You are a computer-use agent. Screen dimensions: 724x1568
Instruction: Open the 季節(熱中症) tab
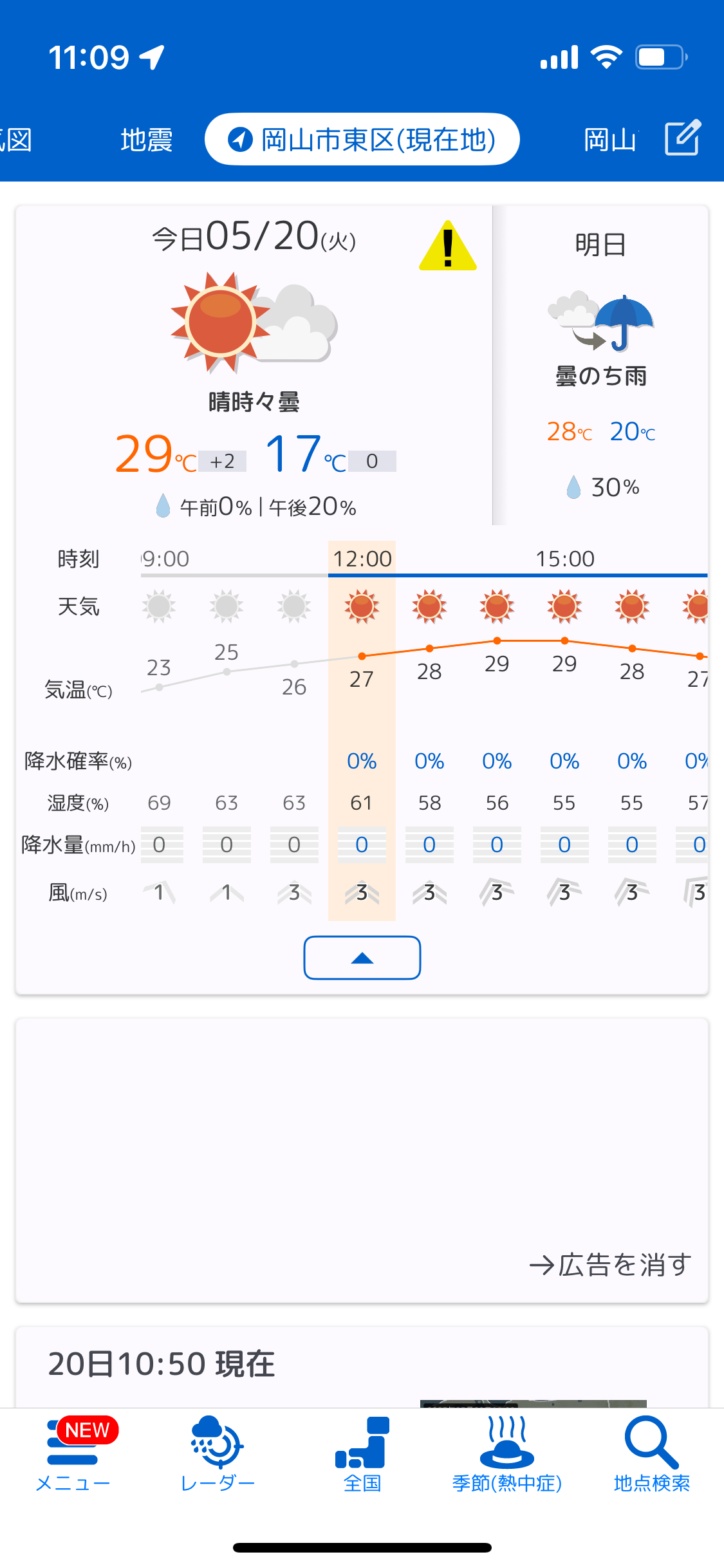[507, 1455]
